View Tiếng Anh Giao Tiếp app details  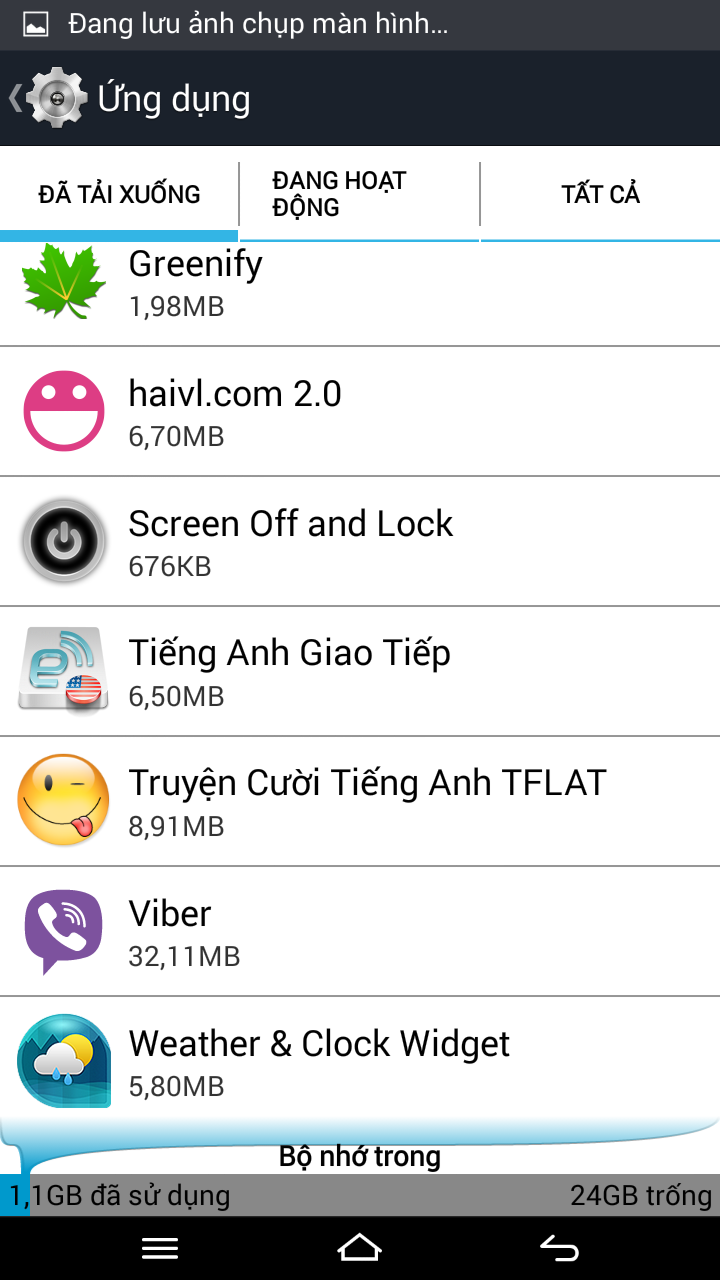pos(360,671)
